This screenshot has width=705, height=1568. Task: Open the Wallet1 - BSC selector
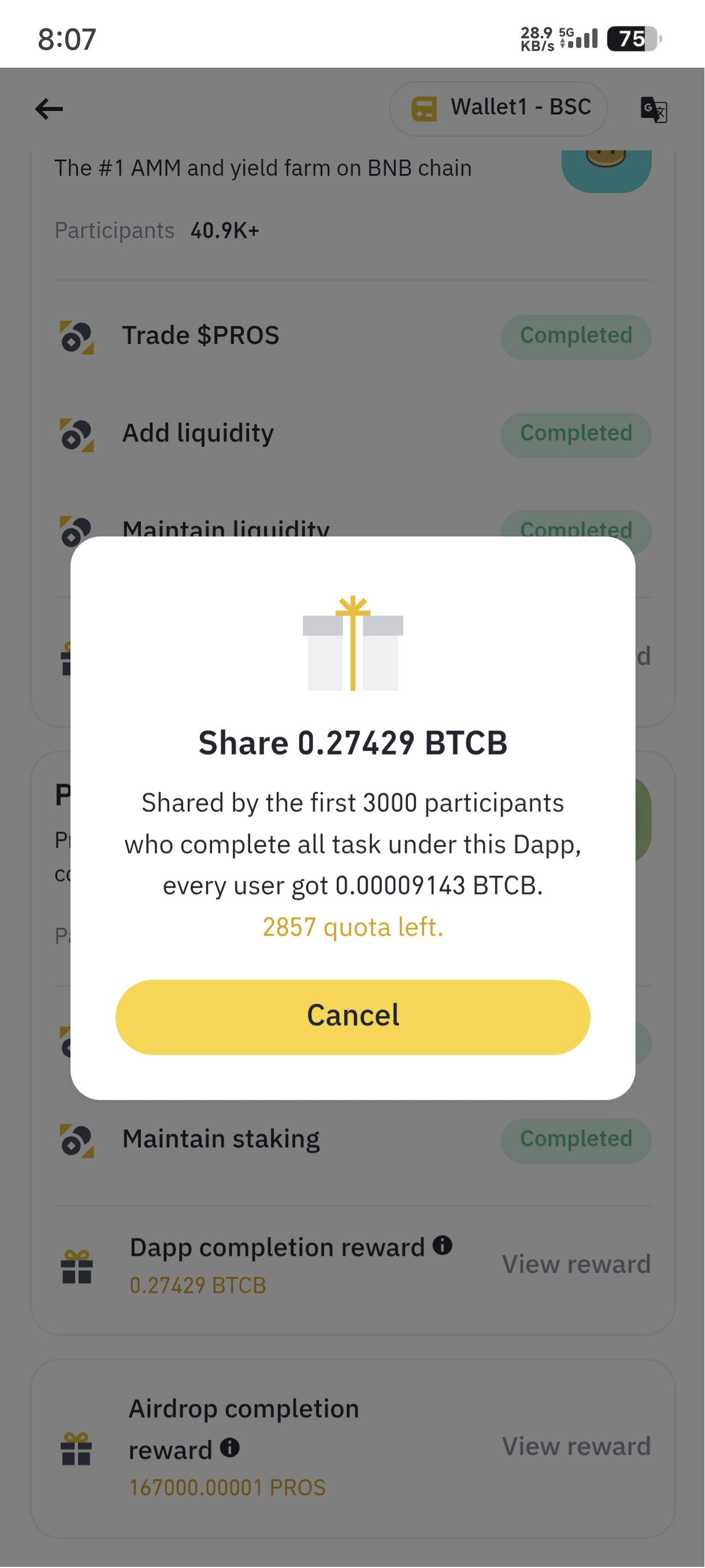click(498, 108)
